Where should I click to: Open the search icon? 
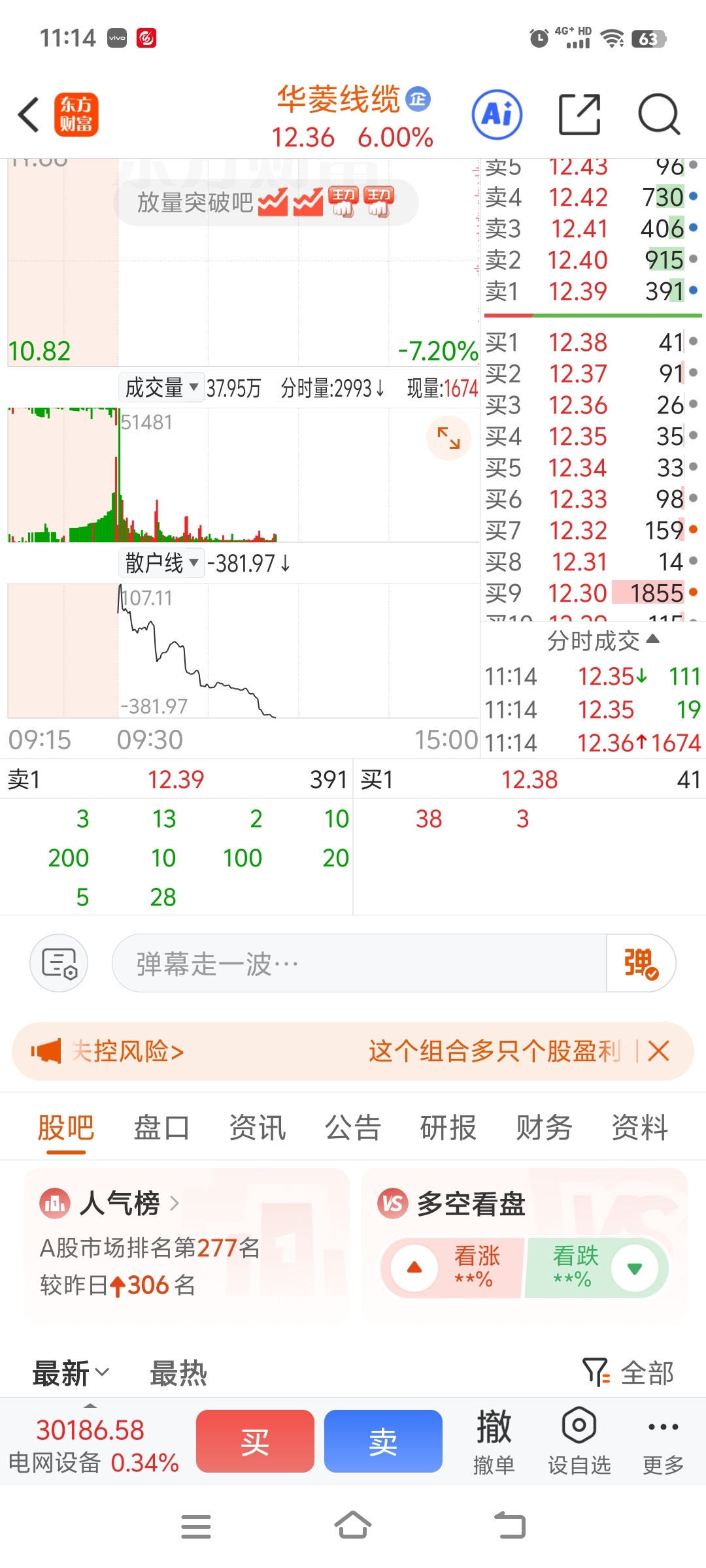(x=659, y=115)
